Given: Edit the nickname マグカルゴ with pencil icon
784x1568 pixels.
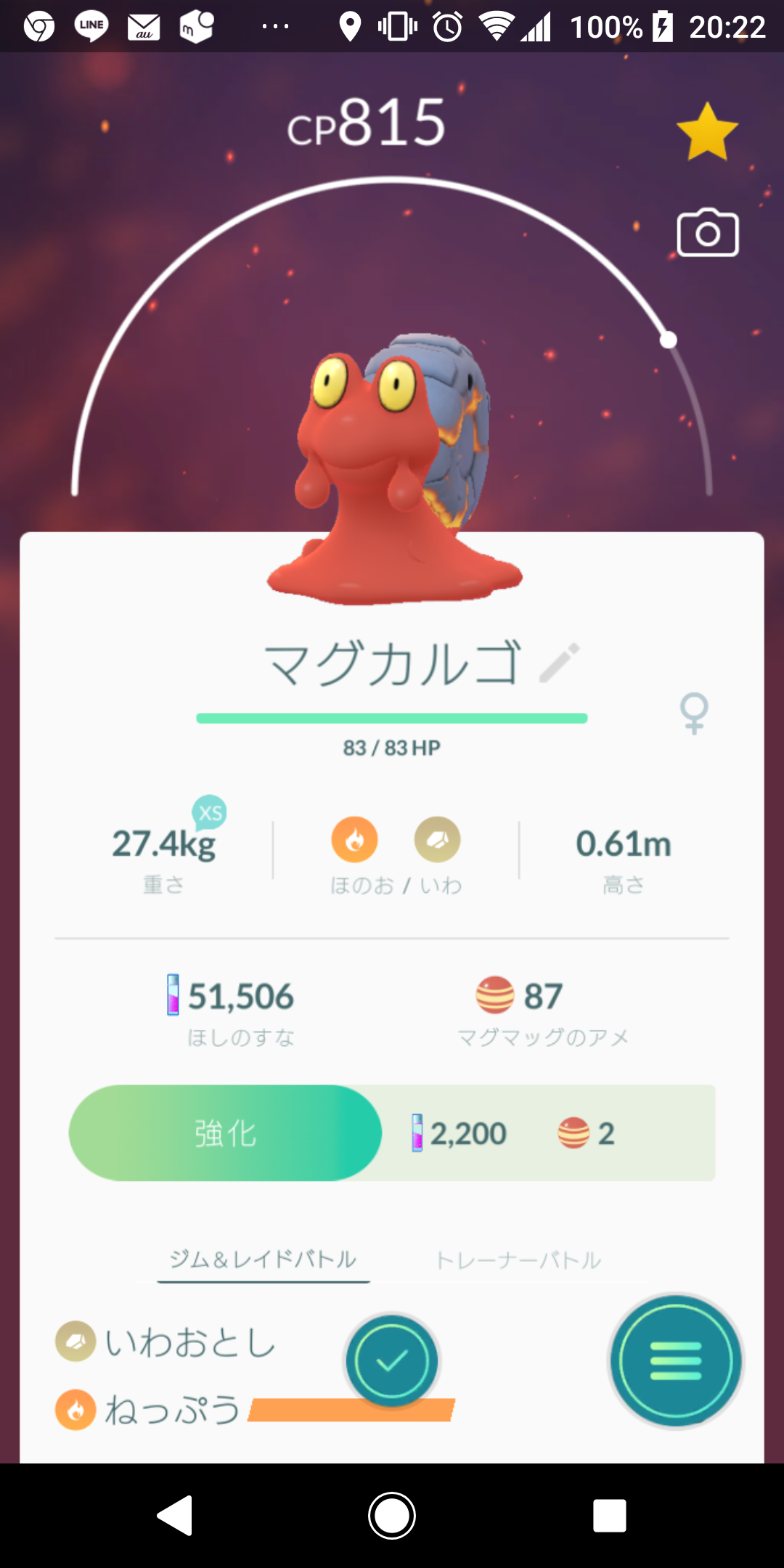Looking at the screenshot, I should point(560,663).
